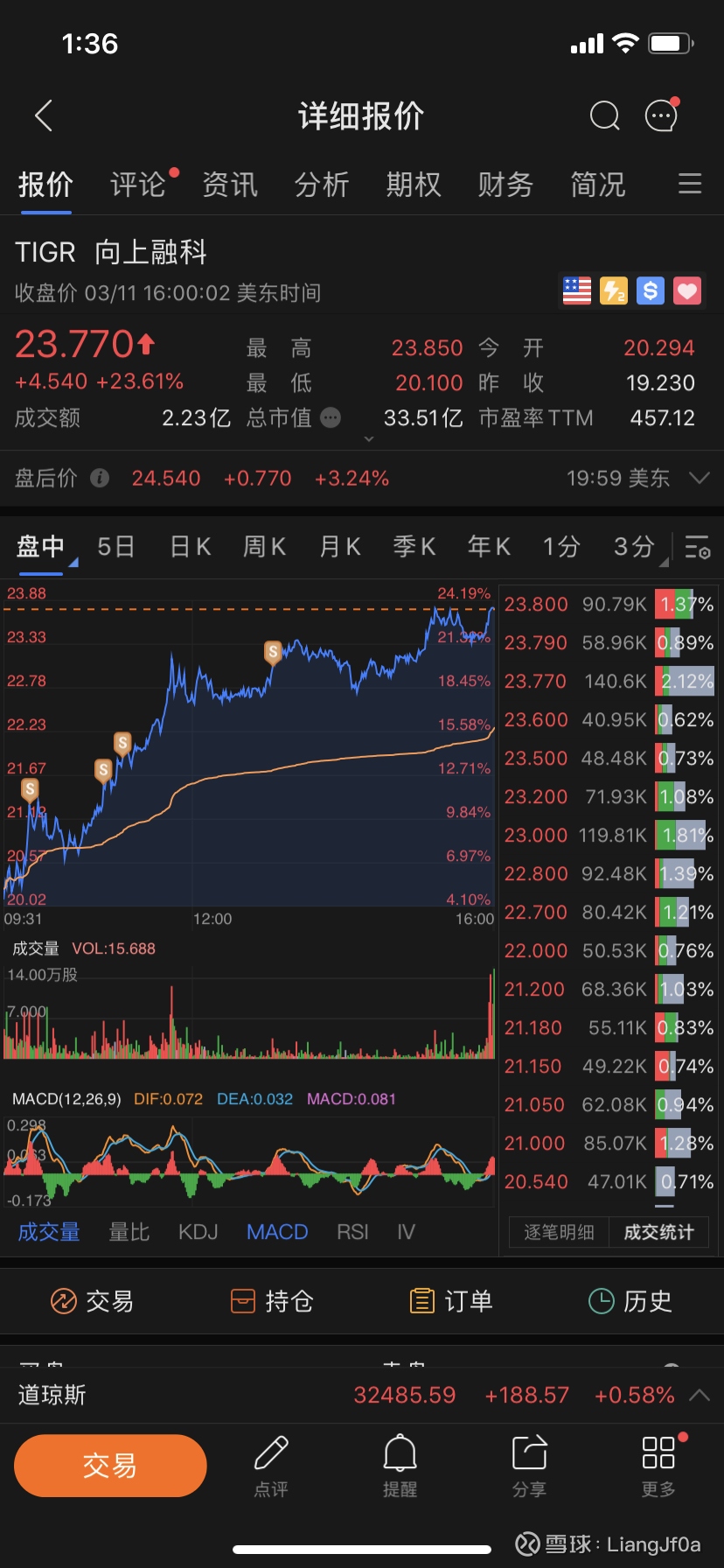Select the 5日 chart period

point(115,547)
